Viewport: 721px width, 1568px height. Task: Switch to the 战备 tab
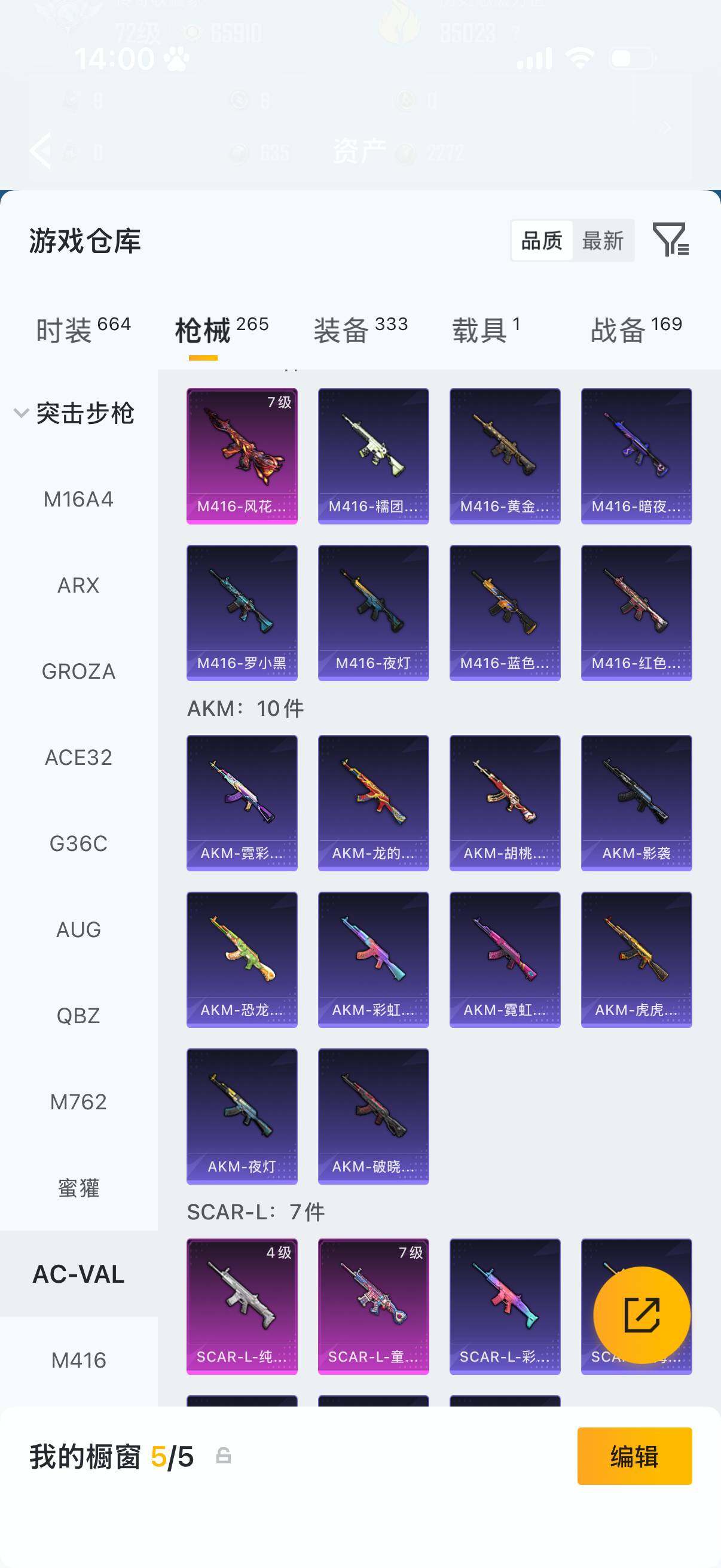636,330
